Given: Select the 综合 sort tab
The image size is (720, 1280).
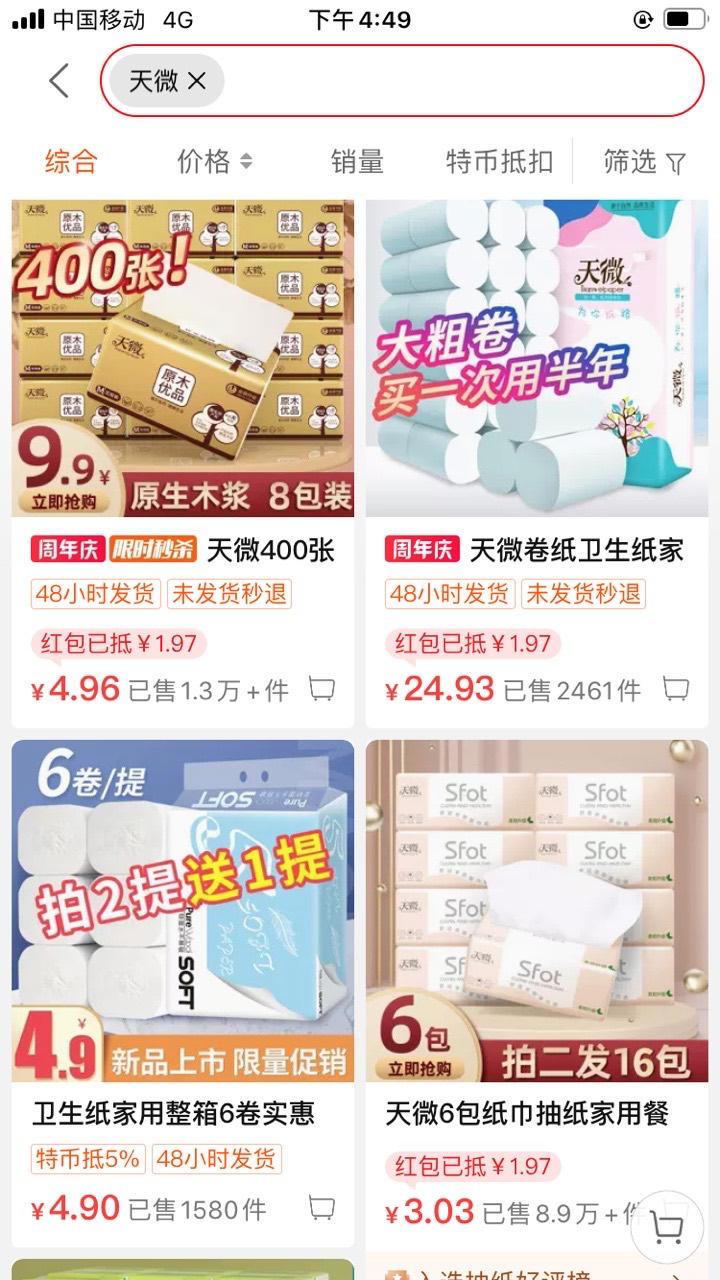Looking at the screenshot, I should [71, 161].
